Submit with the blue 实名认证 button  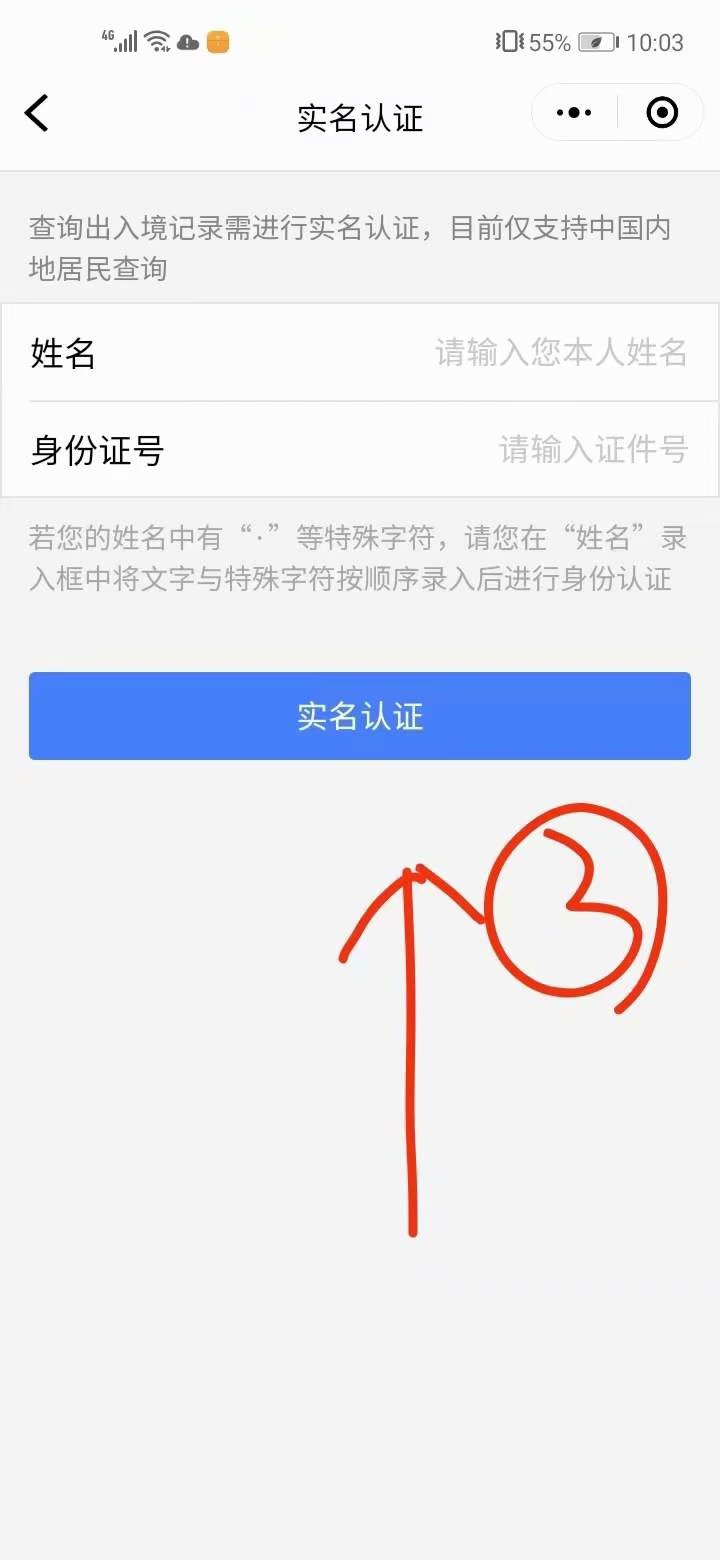[360, 716]
